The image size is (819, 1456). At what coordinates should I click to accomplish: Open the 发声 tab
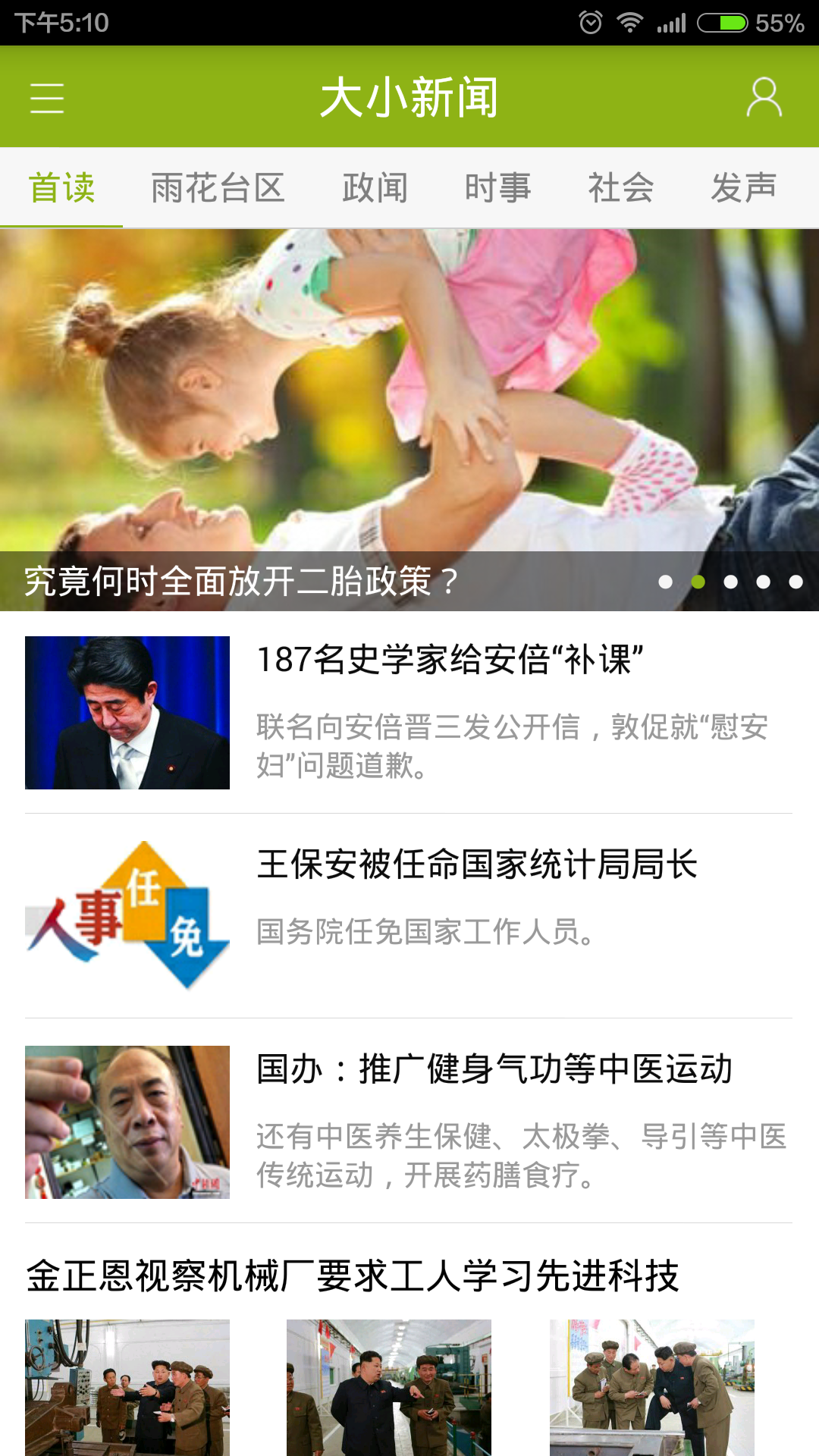[743, 188]
